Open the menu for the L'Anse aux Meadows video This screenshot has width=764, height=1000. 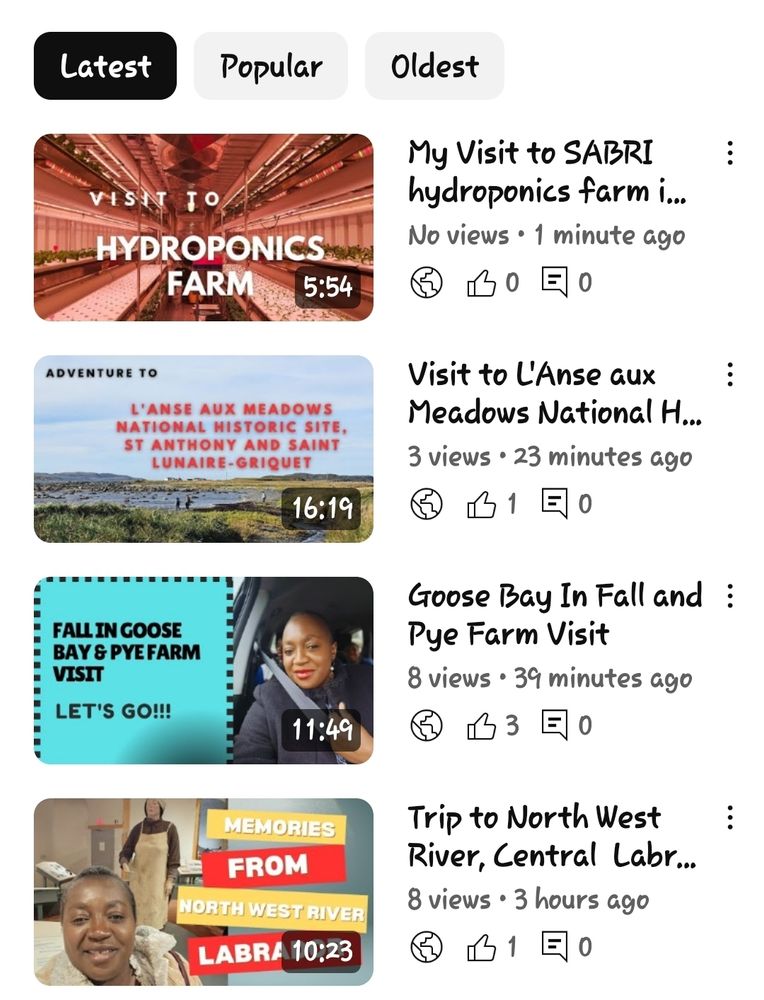(730, 375)
